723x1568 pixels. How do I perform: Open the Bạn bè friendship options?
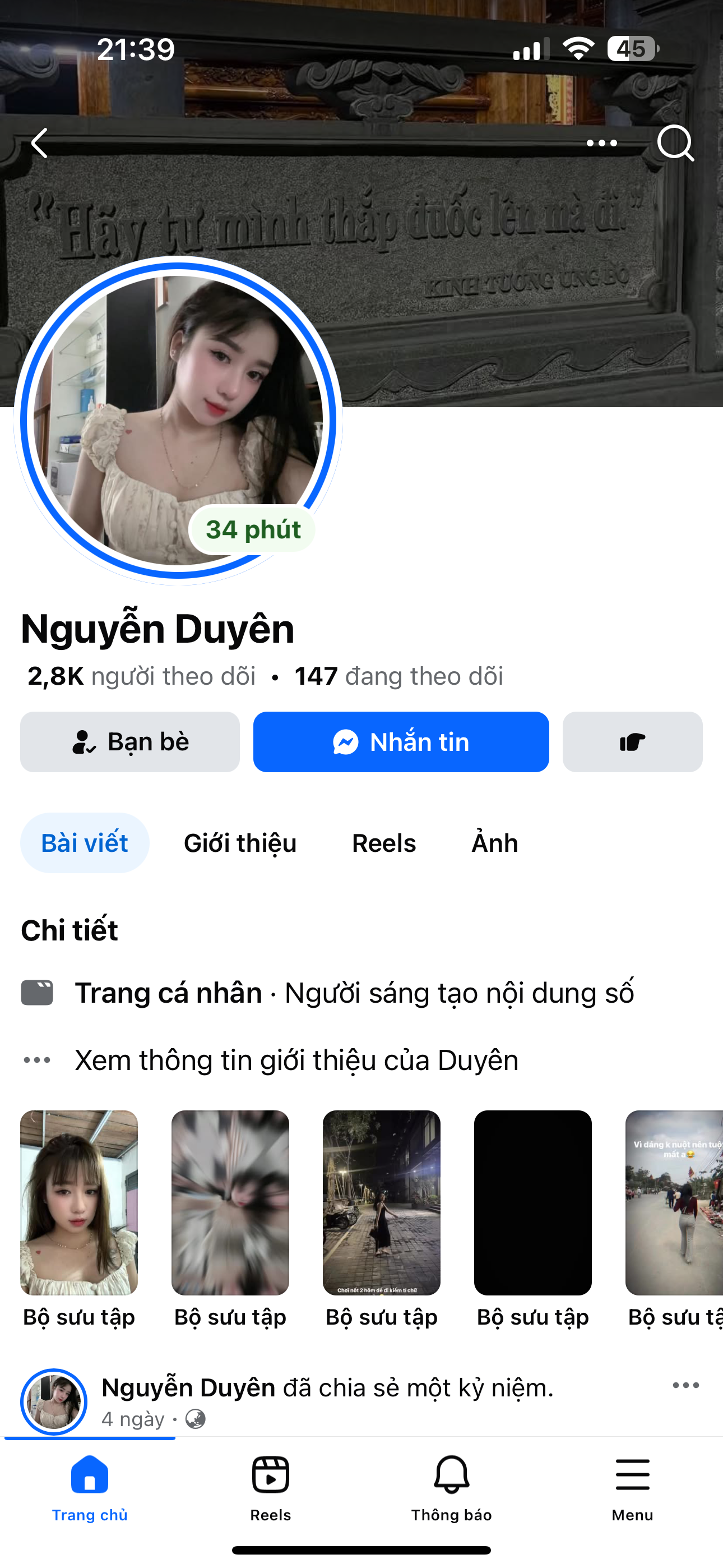(129, 742)
